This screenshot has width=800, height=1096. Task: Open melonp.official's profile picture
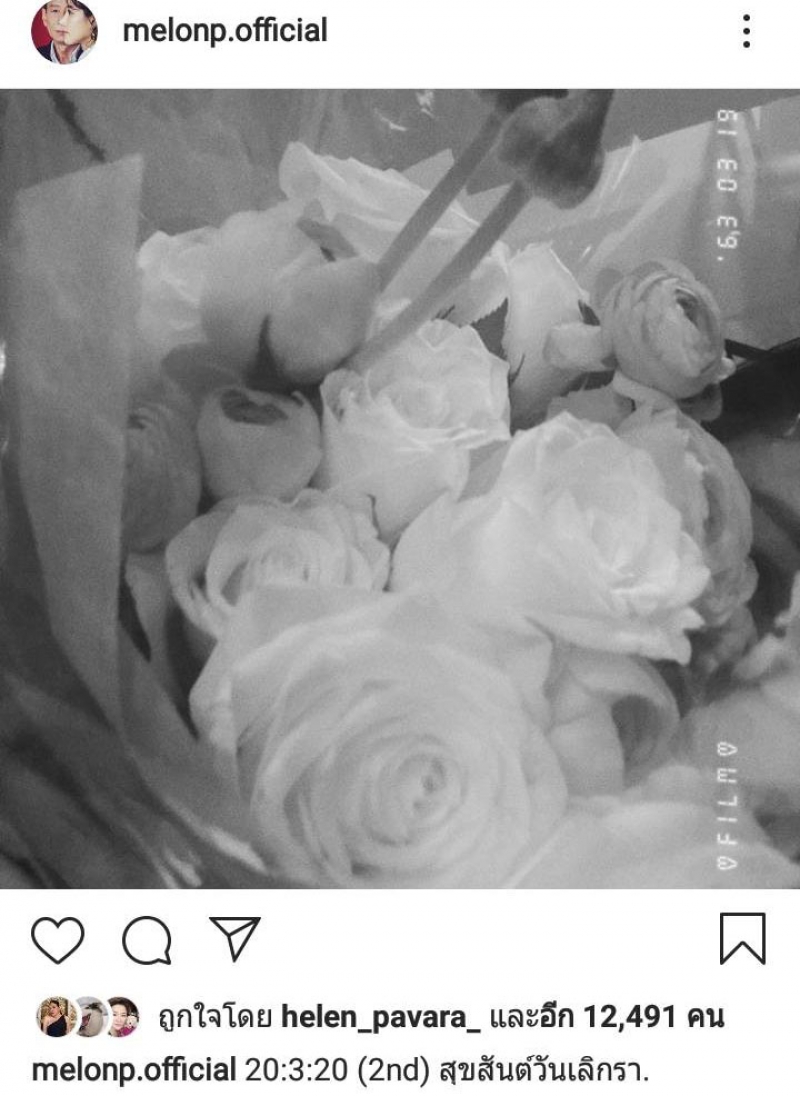tap(64, 32)
